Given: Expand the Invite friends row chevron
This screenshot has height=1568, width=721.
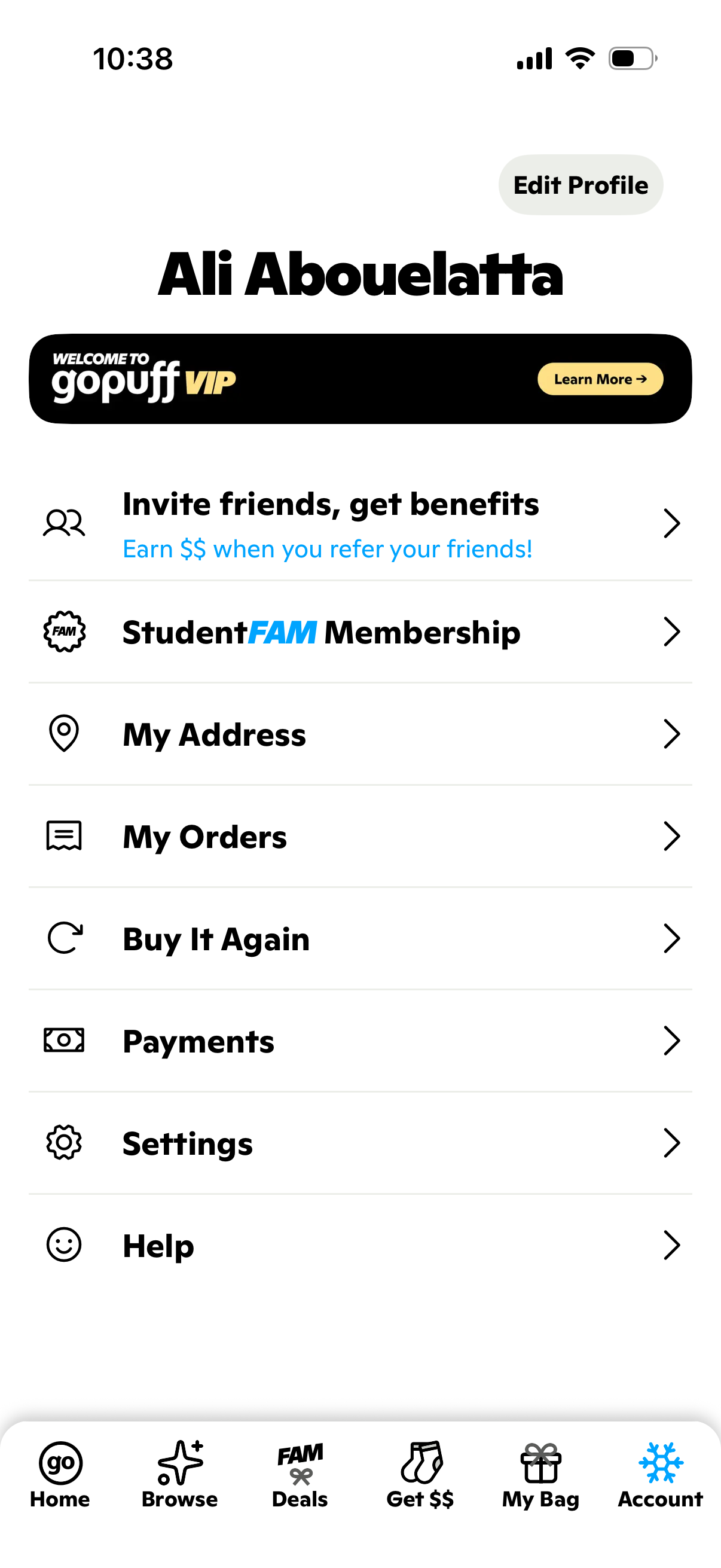Looking at the screenshot, I should [x=672, y=522].
